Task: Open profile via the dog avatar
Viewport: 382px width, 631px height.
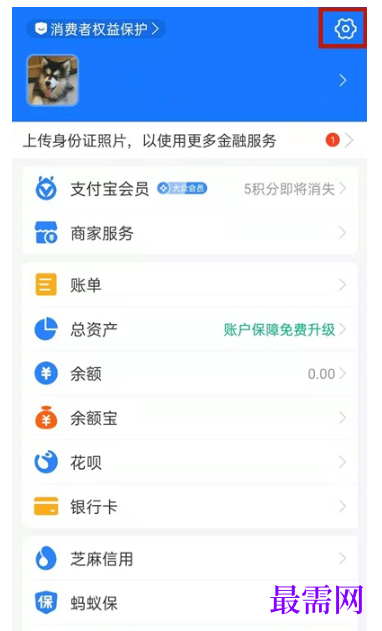Action: [52, 80]
